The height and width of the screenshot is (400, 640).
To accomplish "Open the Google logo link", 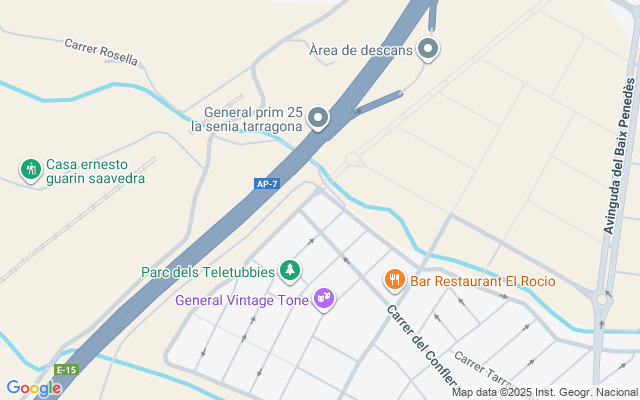I will 33,388.
